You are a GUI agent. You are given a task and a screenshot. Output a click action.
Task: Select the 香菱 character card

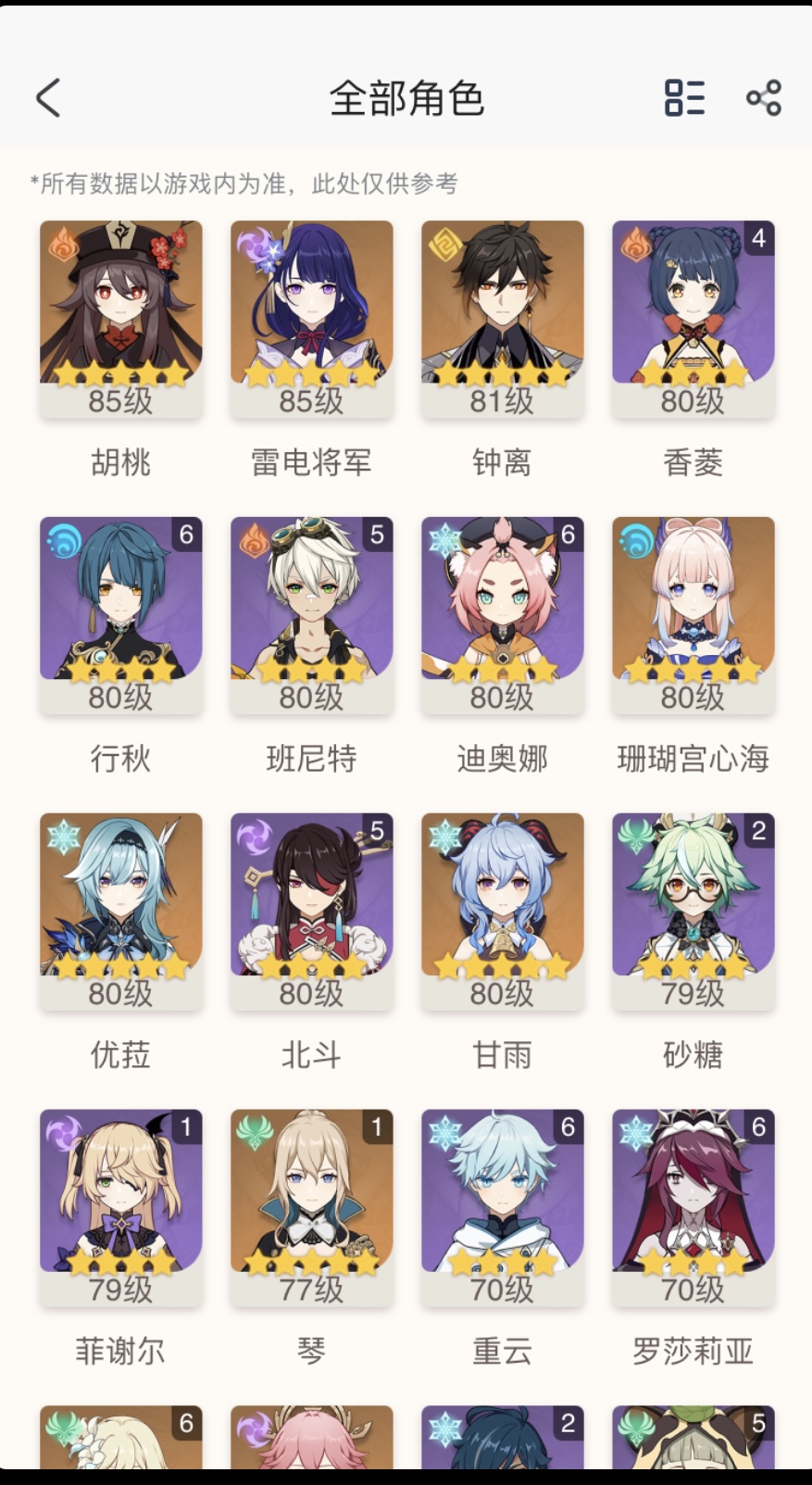pos(693,320)
